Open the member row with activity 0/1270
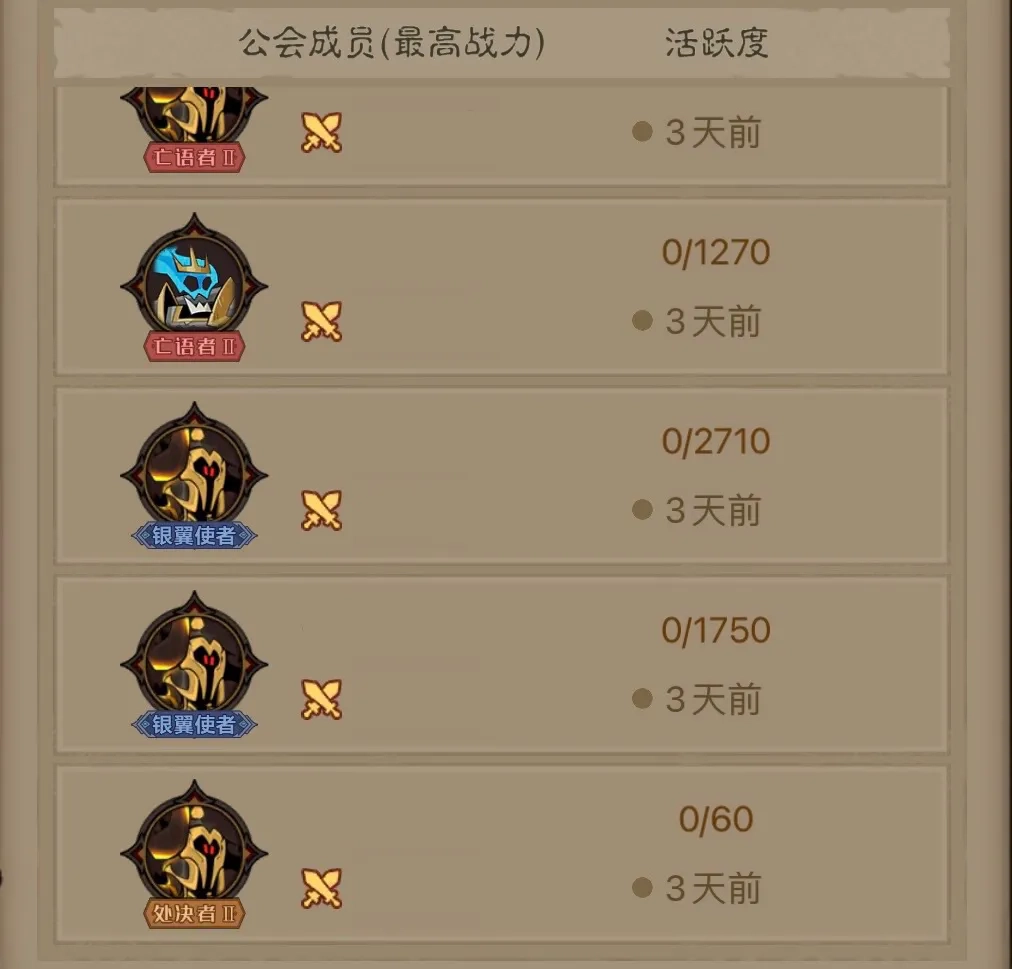The image size is (1012, 969). point(500,287)
